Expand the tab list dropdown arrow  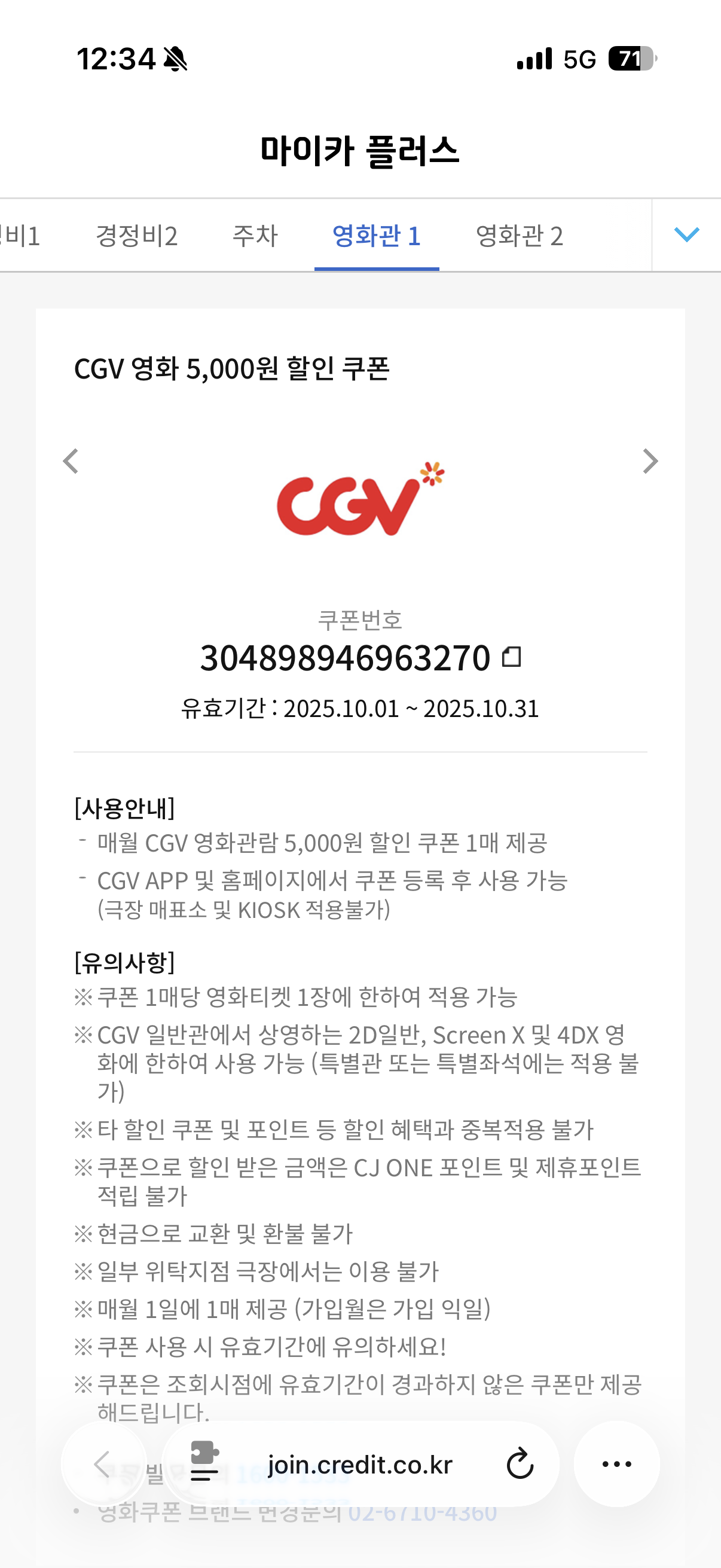(686, 234)
